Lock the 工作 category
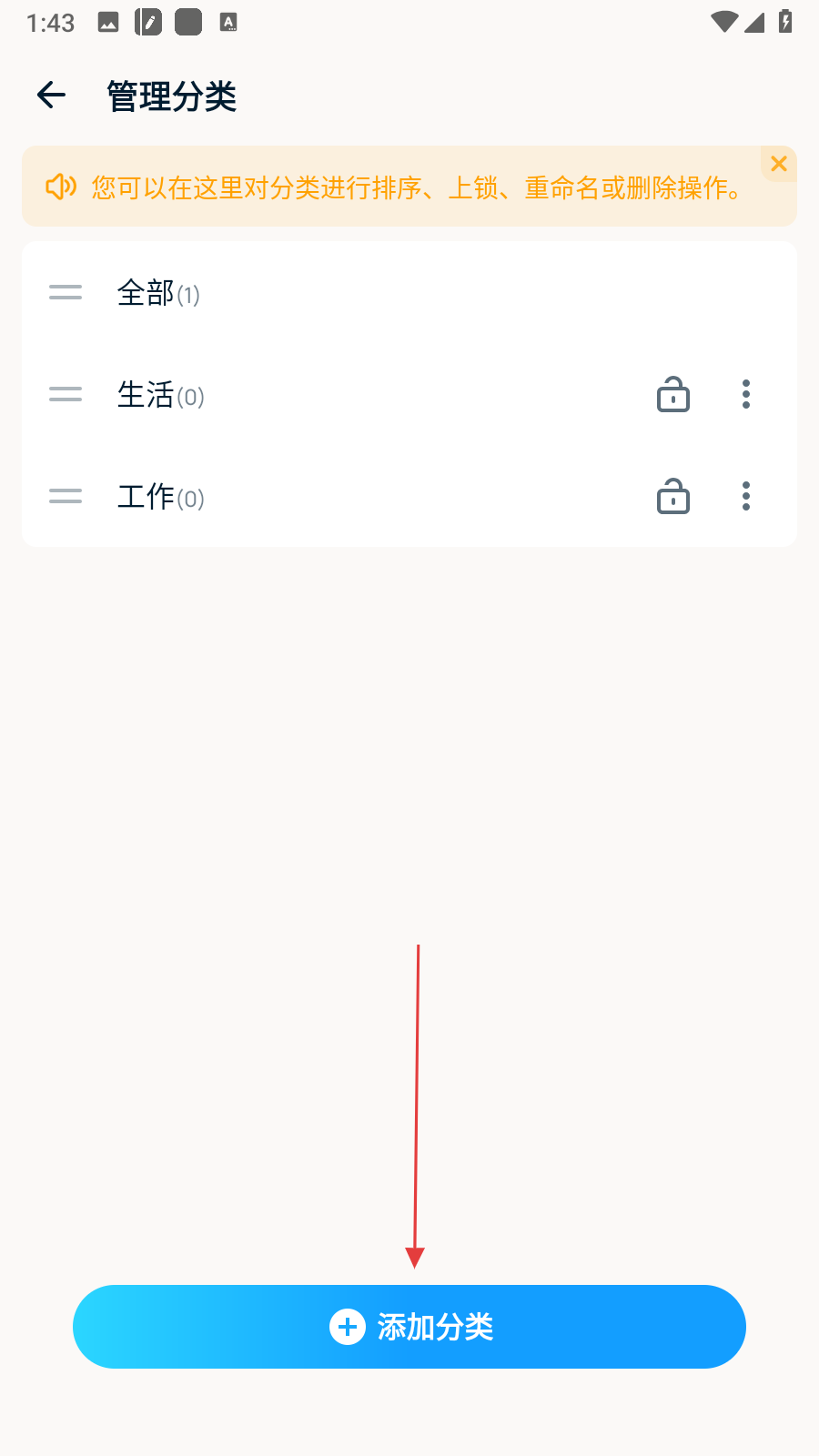Screen dimensions: 819x1456 pos(673,497)
